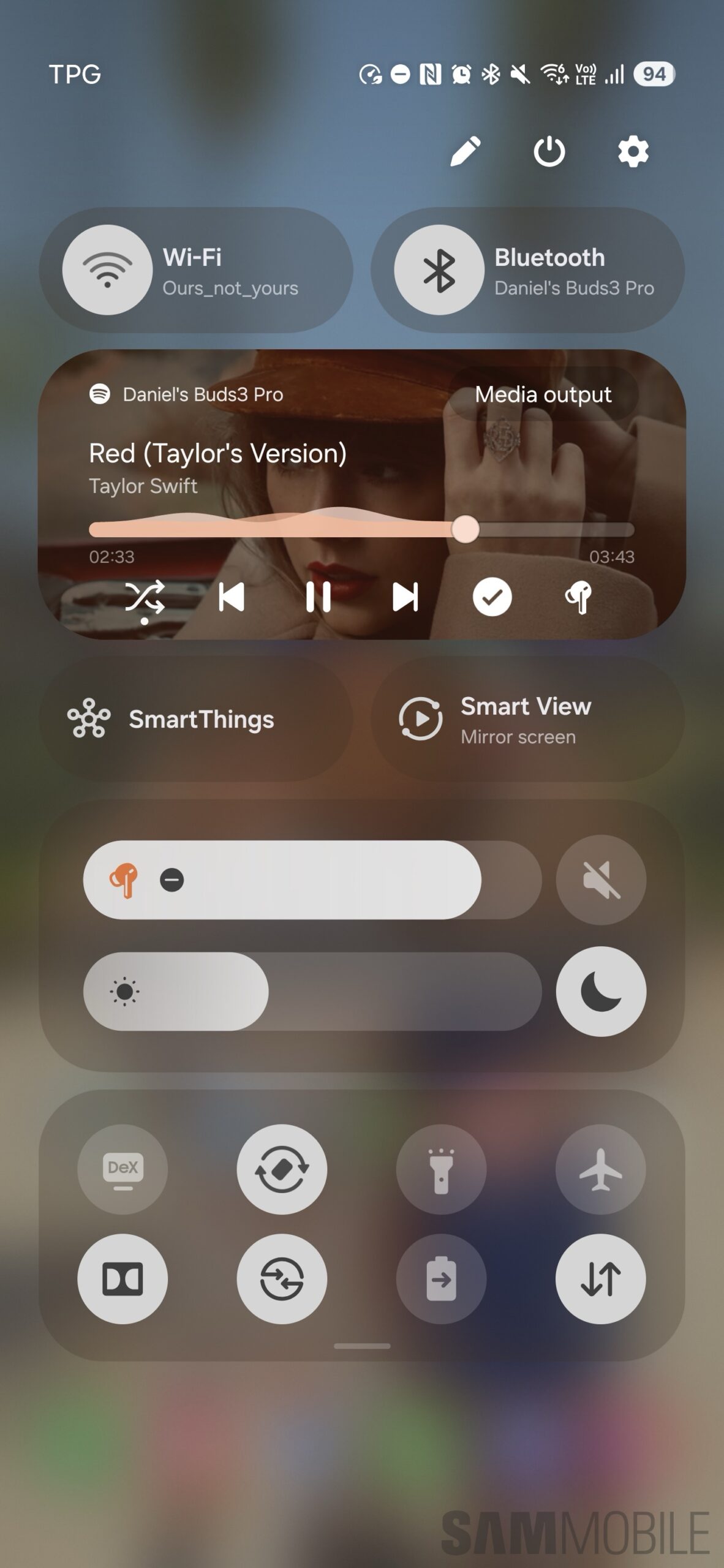Toggle Wi-Fi off

coord(108,269)
